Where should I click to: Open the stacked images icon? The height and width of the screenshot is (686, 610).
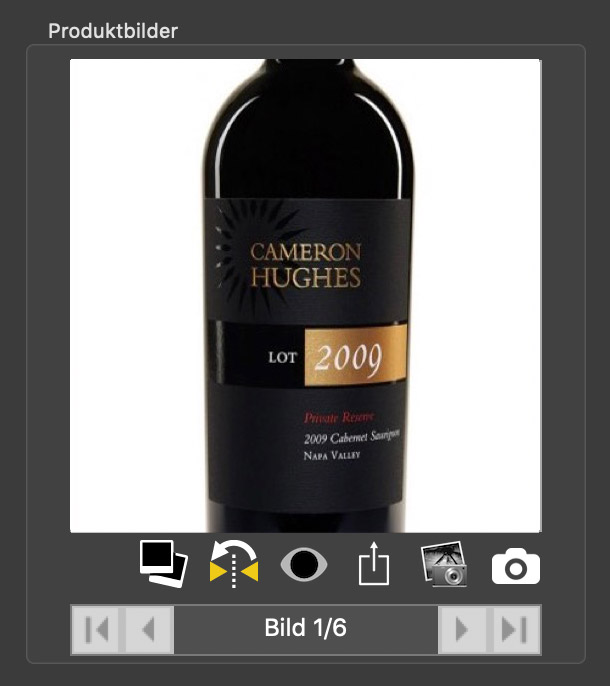click(x=163, y=564)
